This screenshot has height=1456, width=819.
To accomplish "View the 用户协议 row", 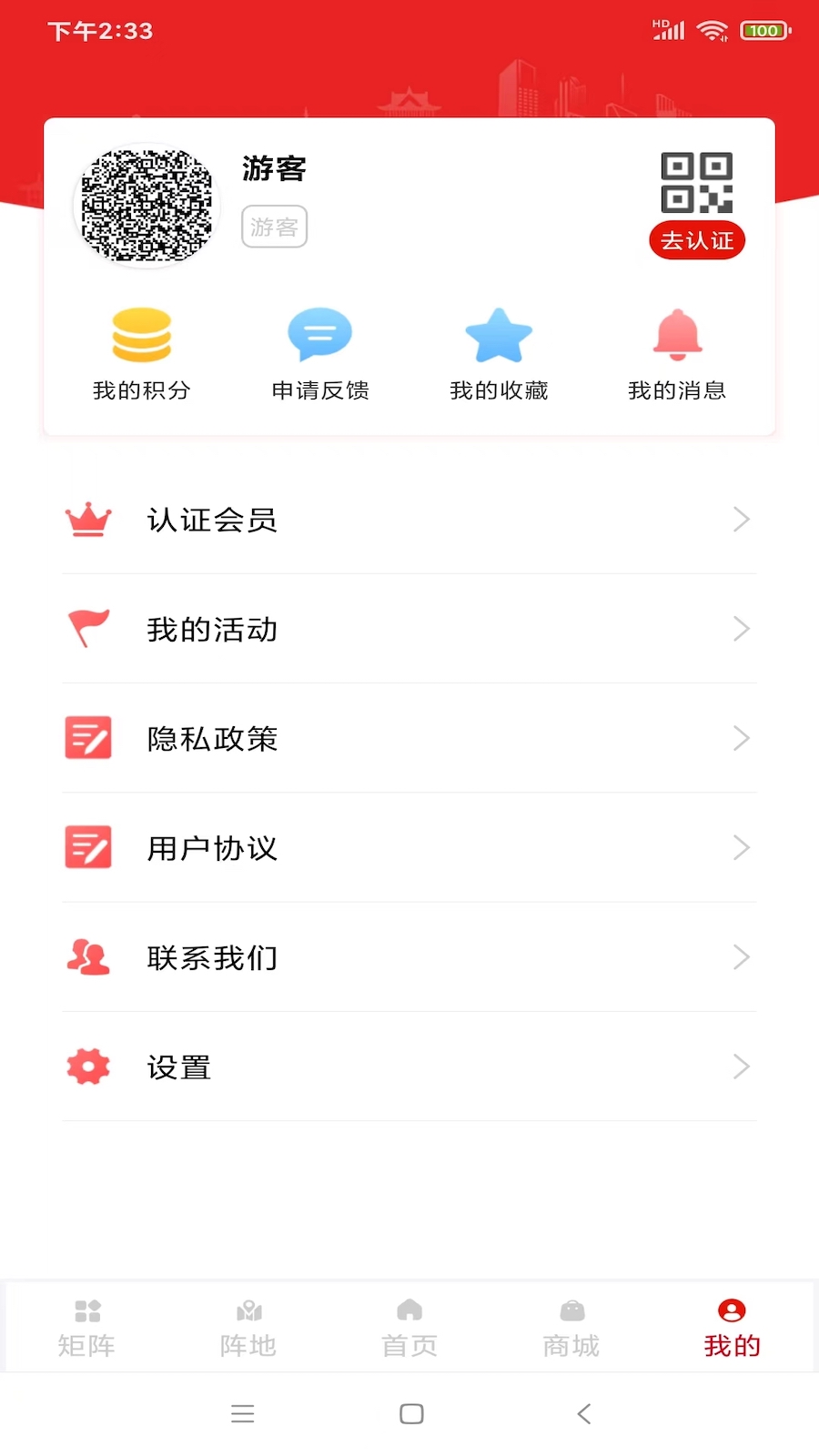I will [x=409, y=848].
